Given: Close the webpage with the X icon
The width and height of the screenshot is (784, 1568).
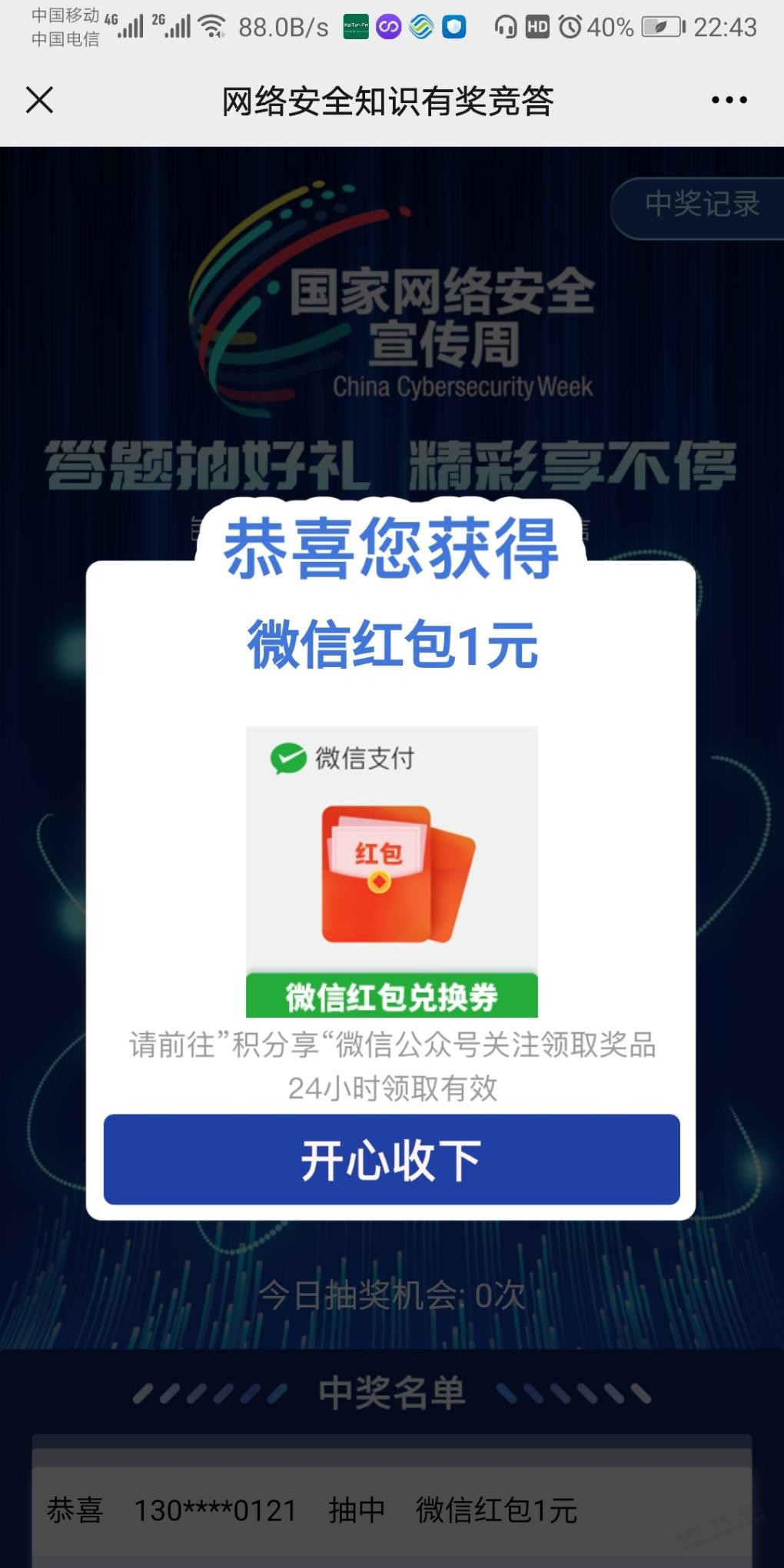Looking at the screenshot, I should [39, 100].
